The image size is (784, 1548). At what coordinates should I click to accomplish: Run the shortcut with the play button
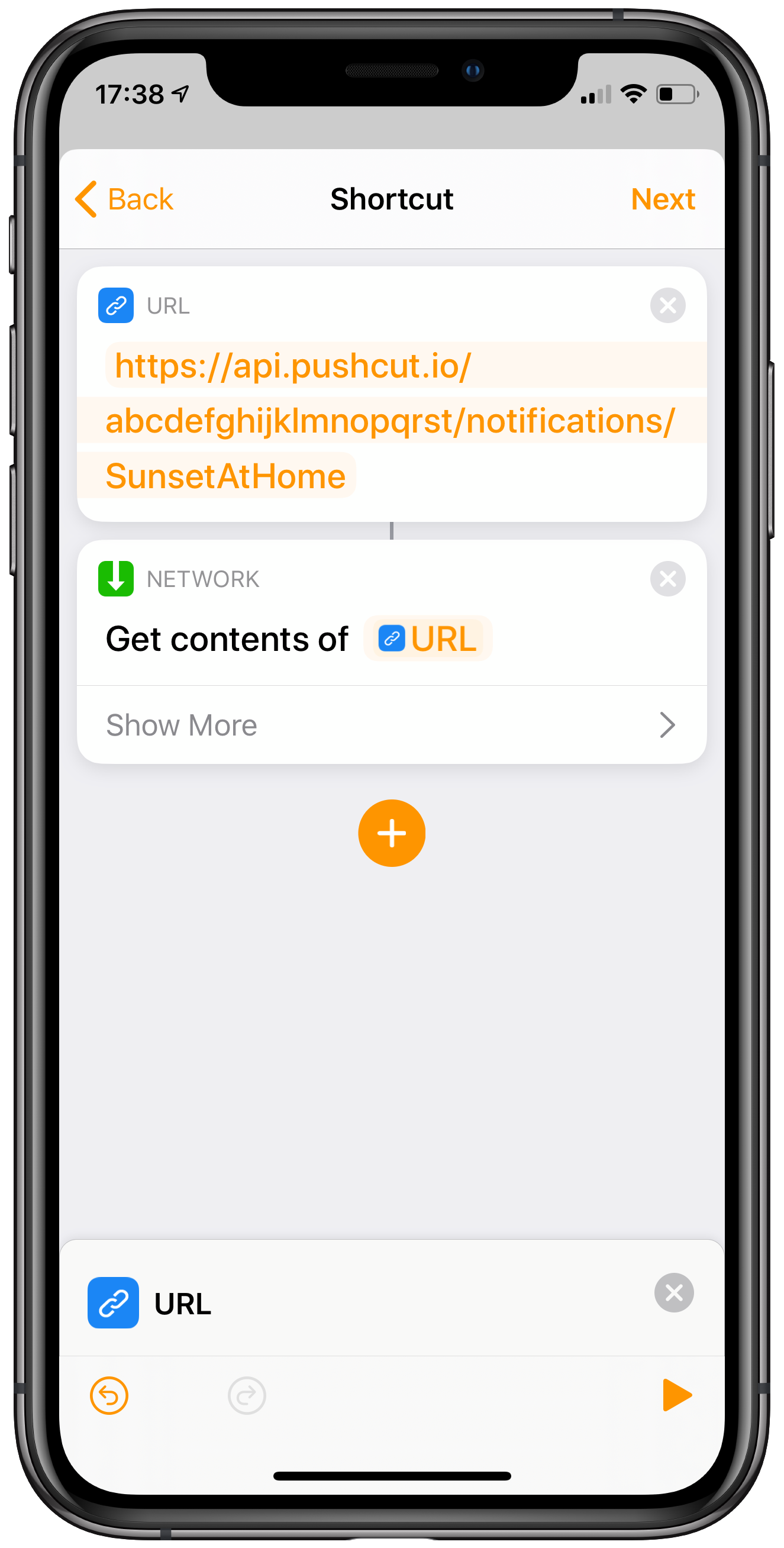[676, 1395]
